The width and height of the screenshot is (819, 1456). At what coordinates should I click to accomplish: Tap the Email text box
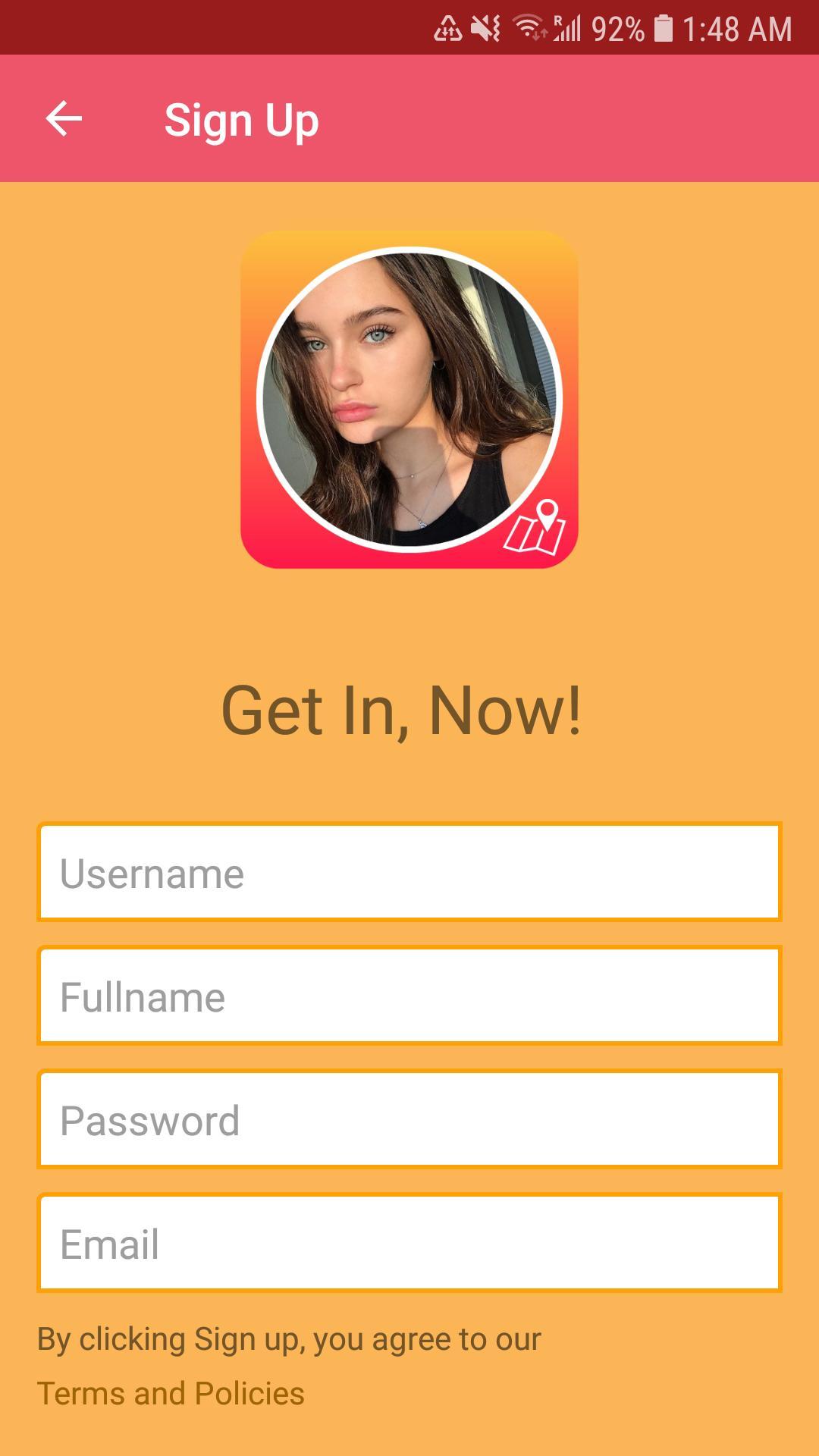click(409, 1244)
